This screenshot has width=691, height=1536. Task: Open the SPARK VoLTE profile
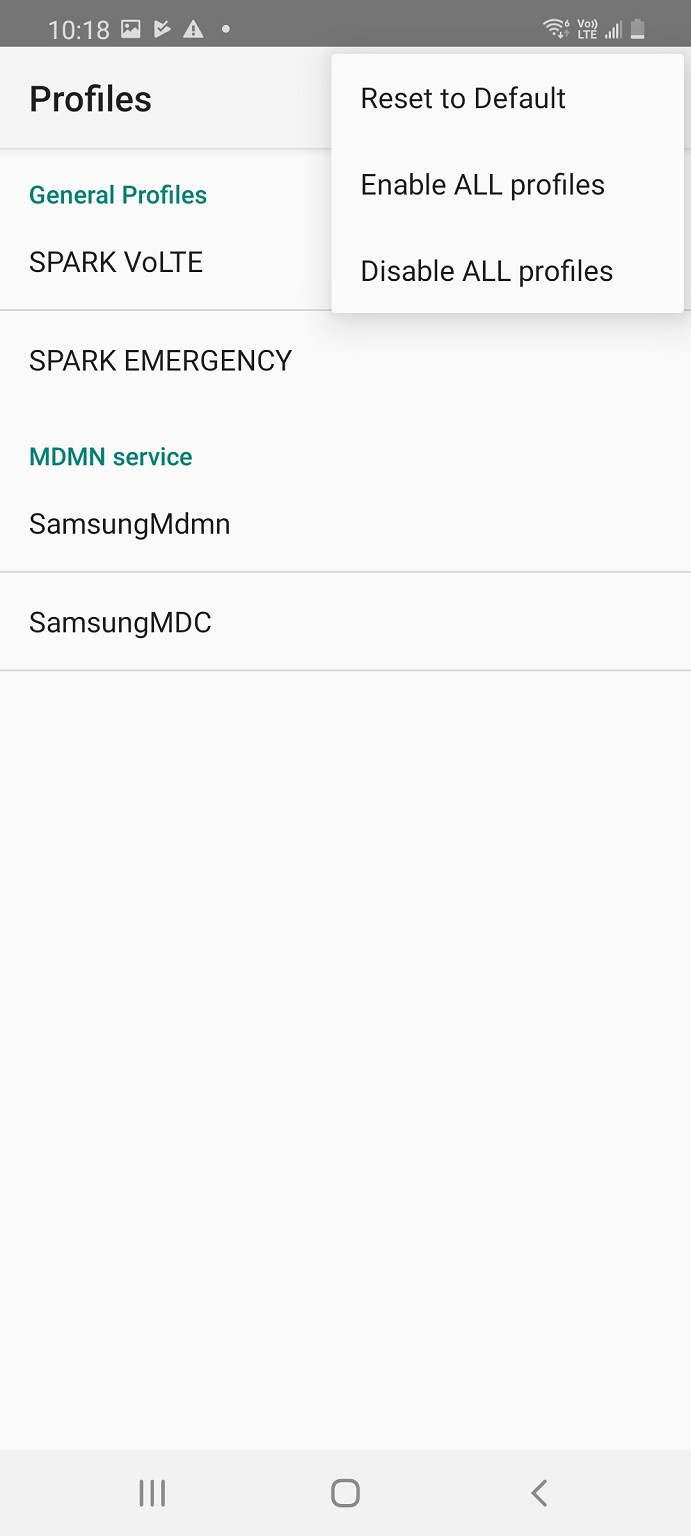[x=116, y=262]
